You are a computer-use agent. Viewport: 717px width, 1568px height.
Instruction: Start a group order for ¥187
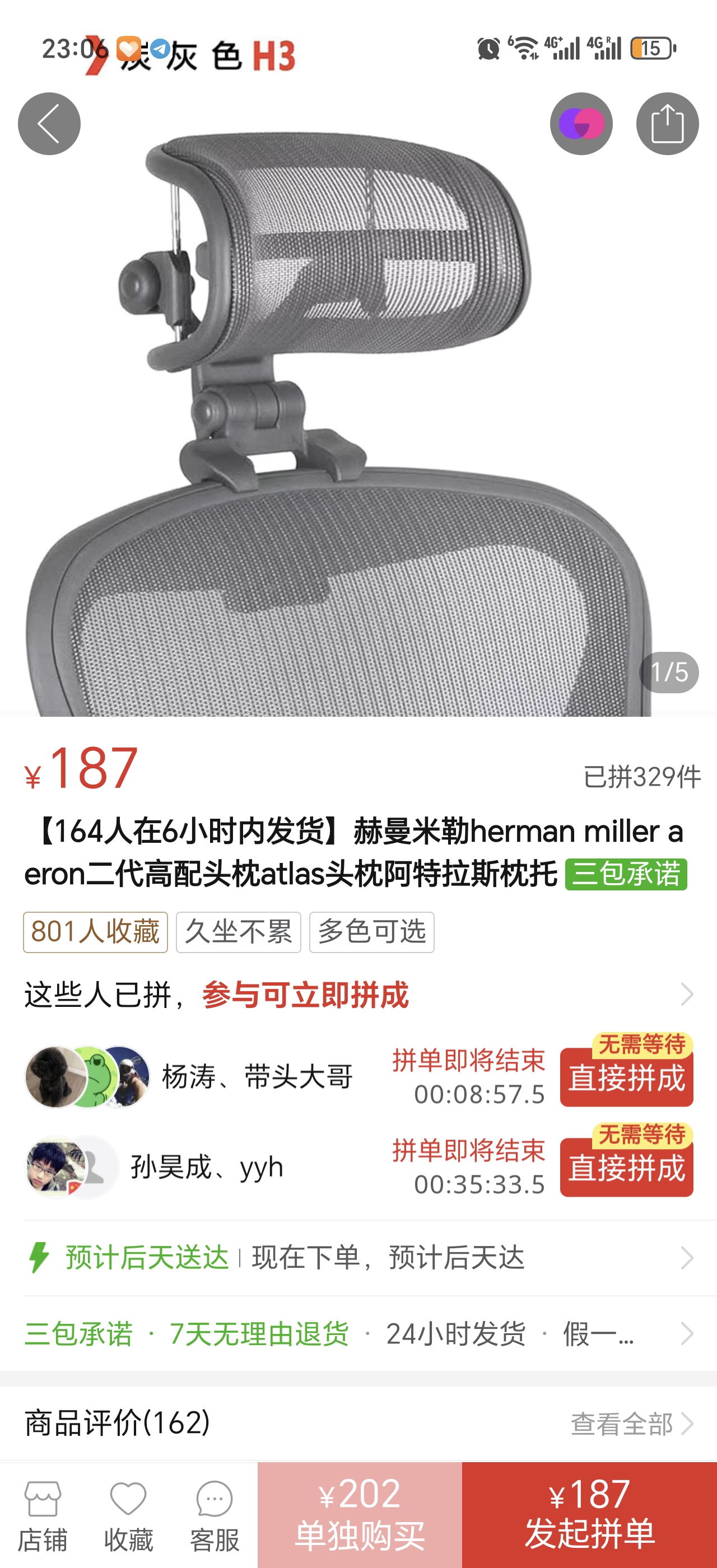(x=589, y=1514)
